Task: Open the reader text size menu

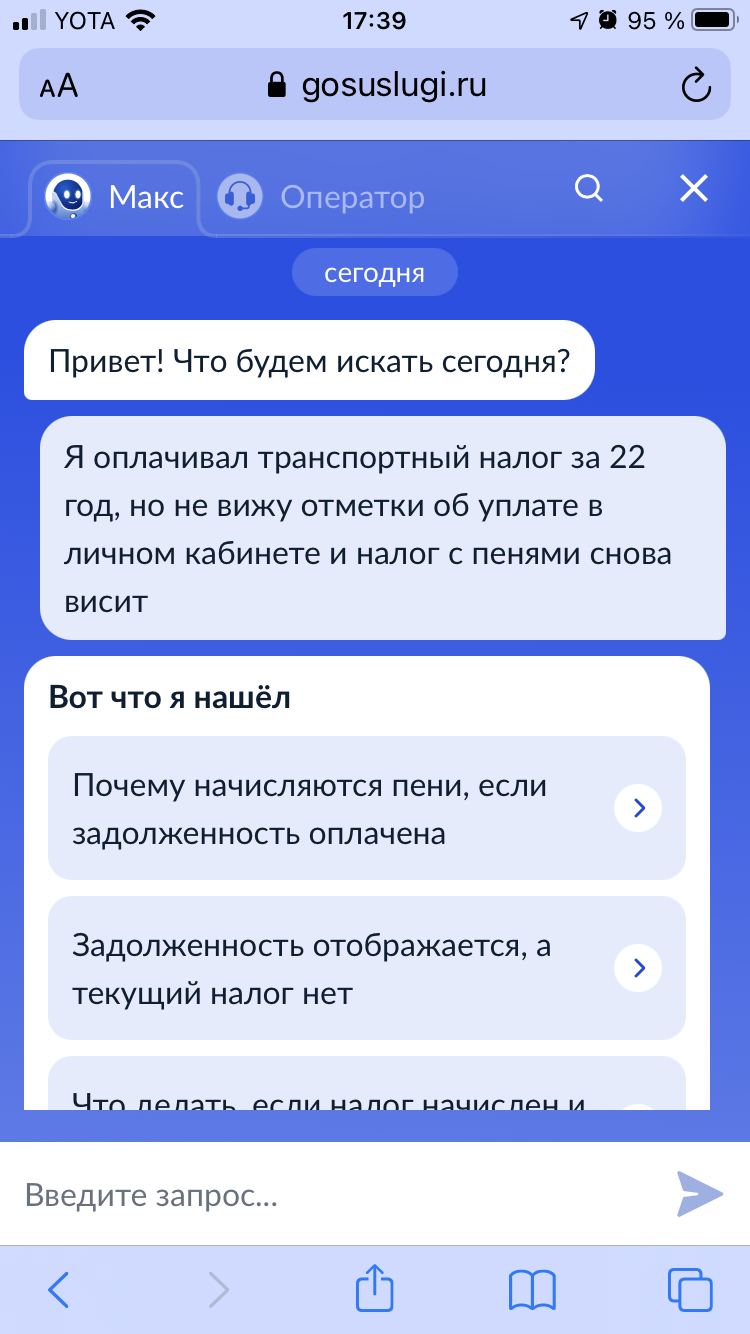Action: click(x=59, y=86)
